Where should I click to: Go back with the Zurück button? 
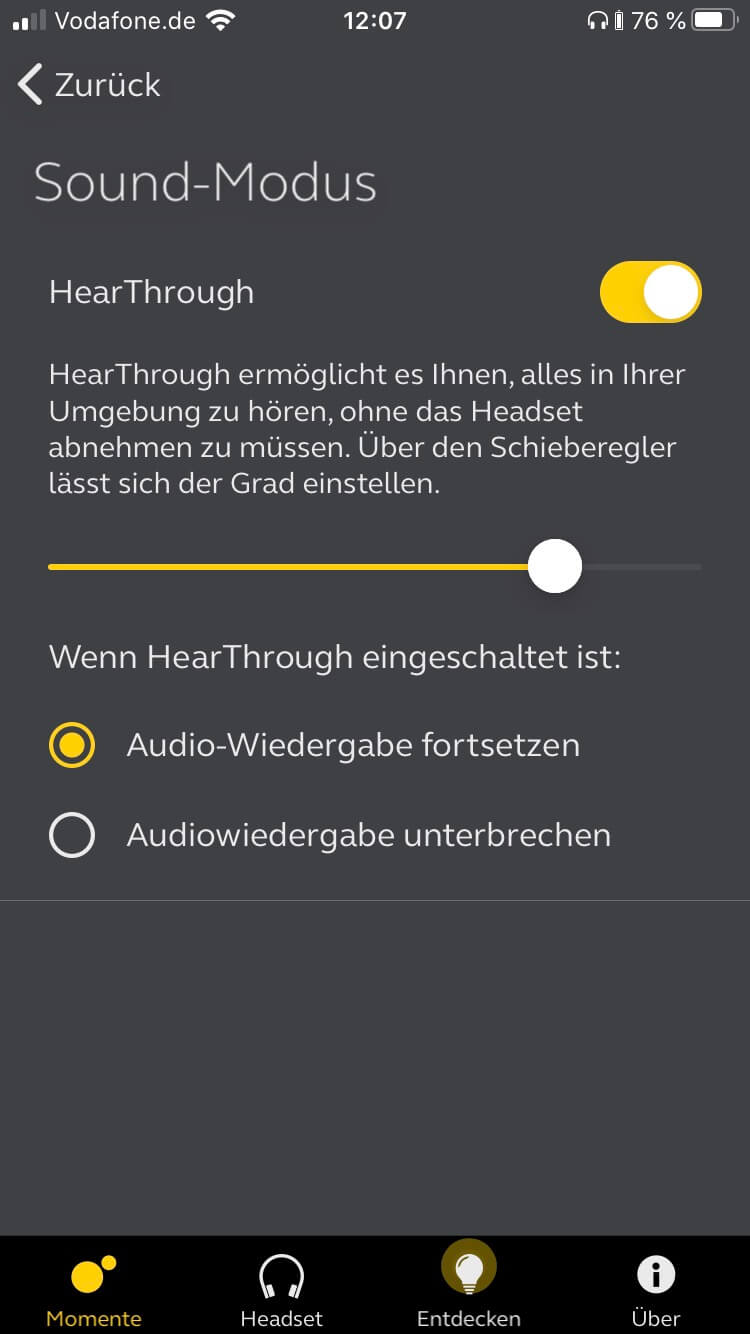(88, 85)
